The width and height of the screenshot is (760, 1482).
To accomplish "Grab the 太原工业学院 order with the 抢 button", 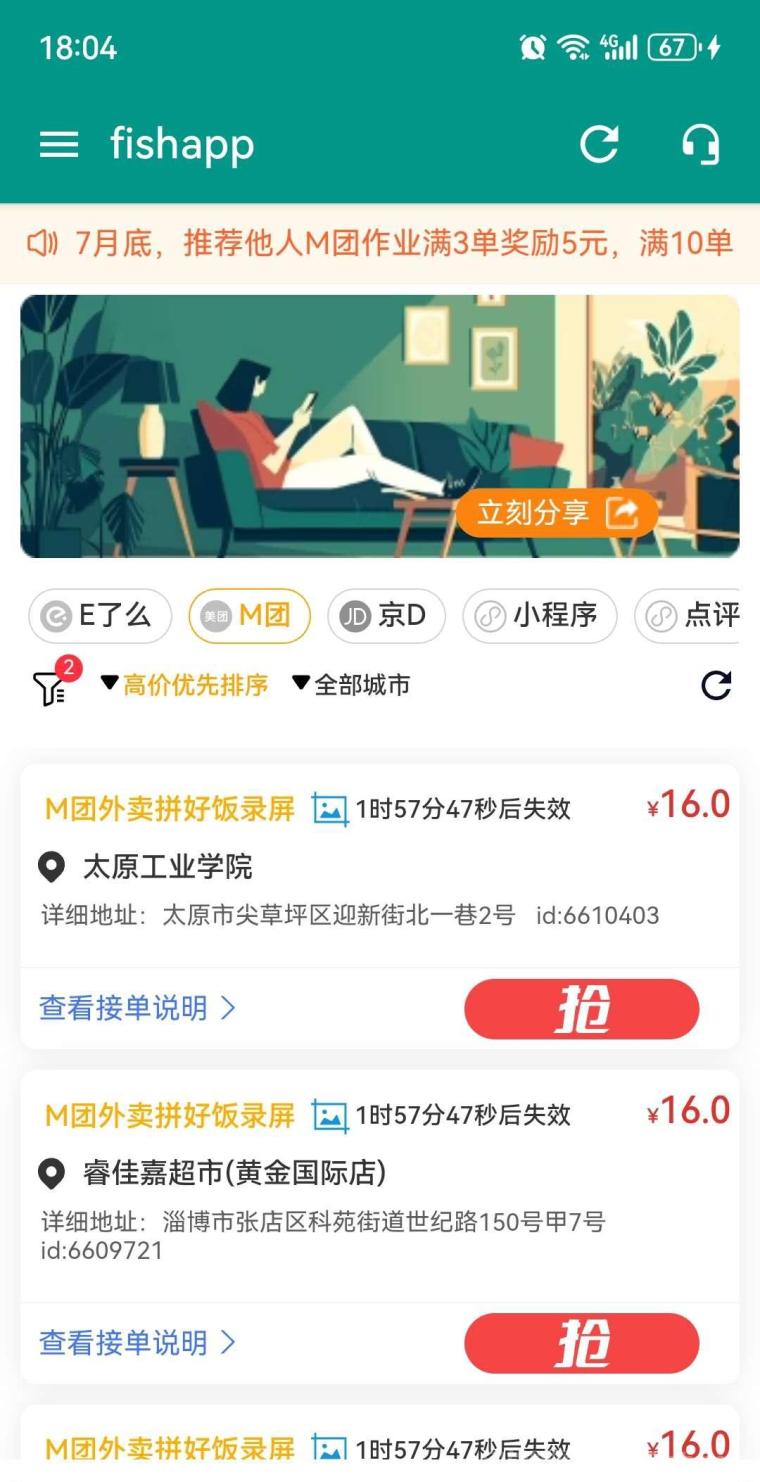I will pos(581,1009).
